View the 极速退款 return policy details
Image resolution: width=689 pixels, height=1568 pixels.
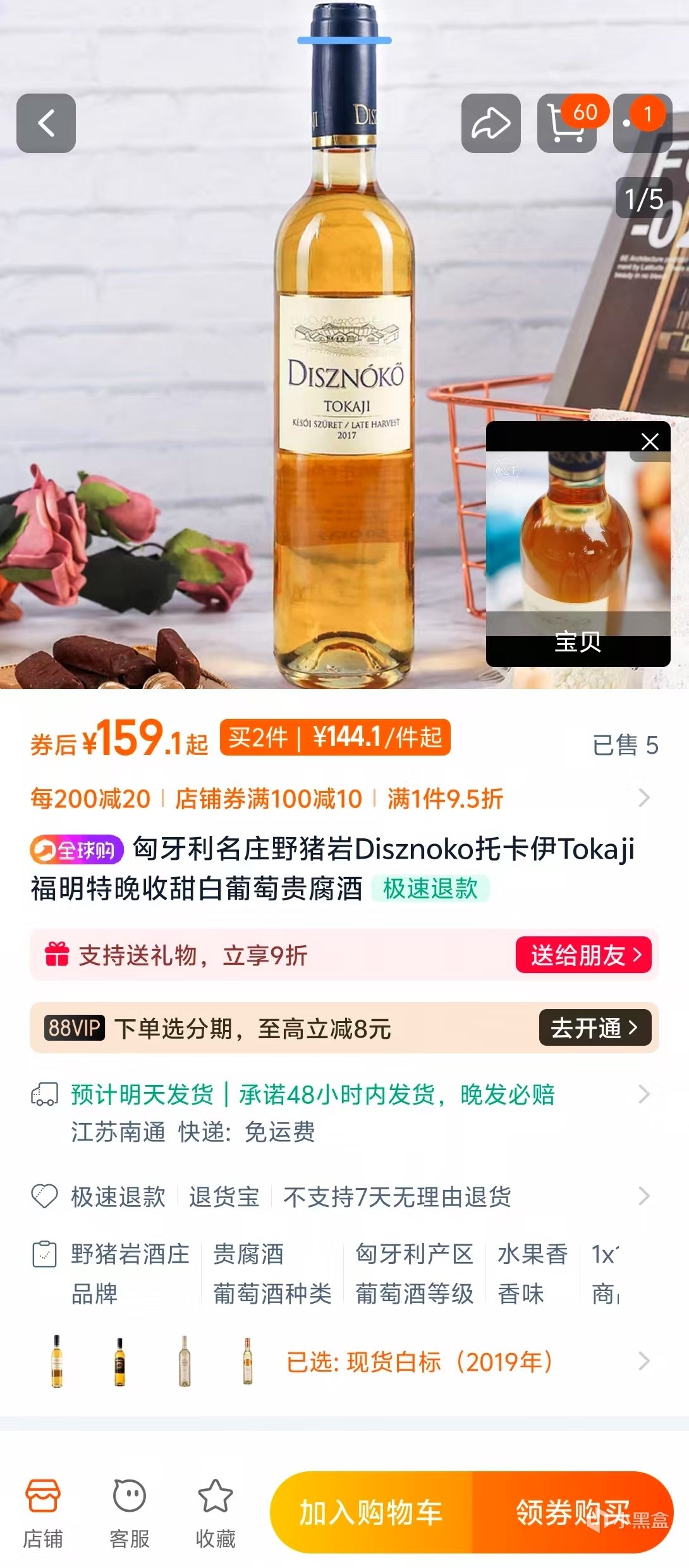[341, 1196]
